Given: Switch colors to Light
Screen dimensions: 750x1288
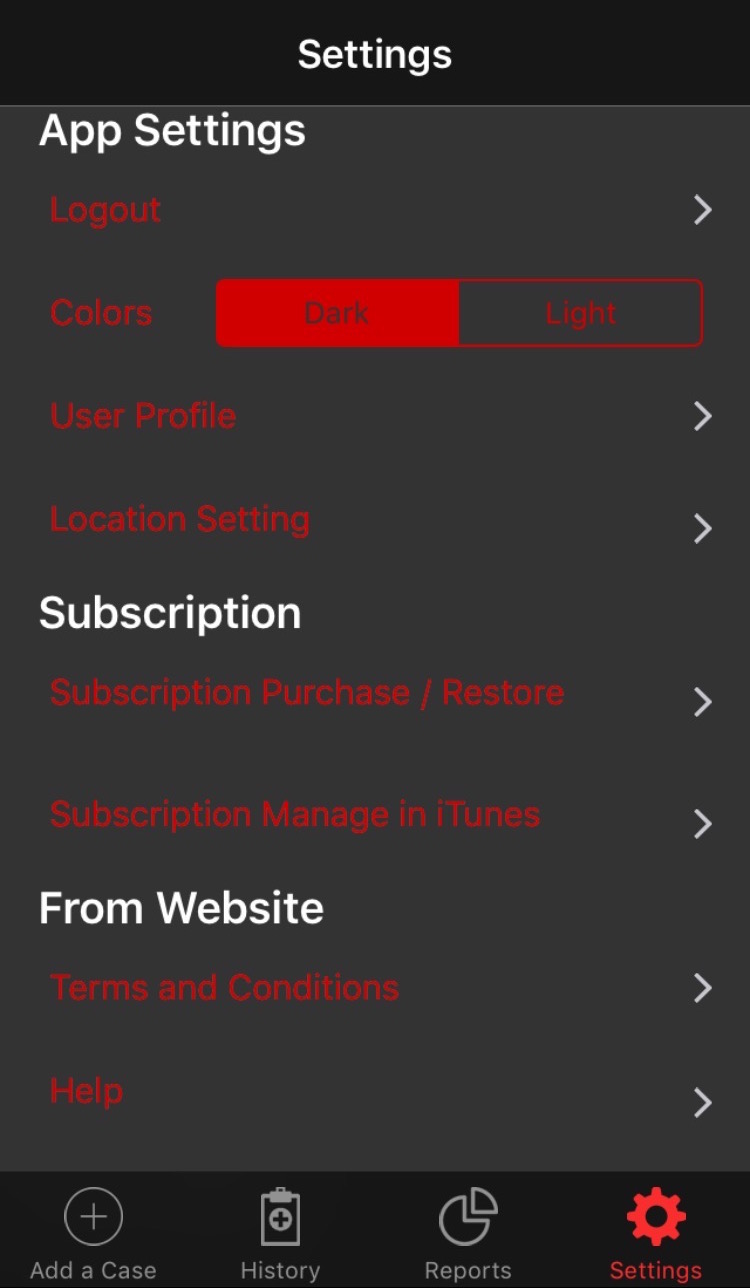Looking at the screenshot, I should 581,313.
